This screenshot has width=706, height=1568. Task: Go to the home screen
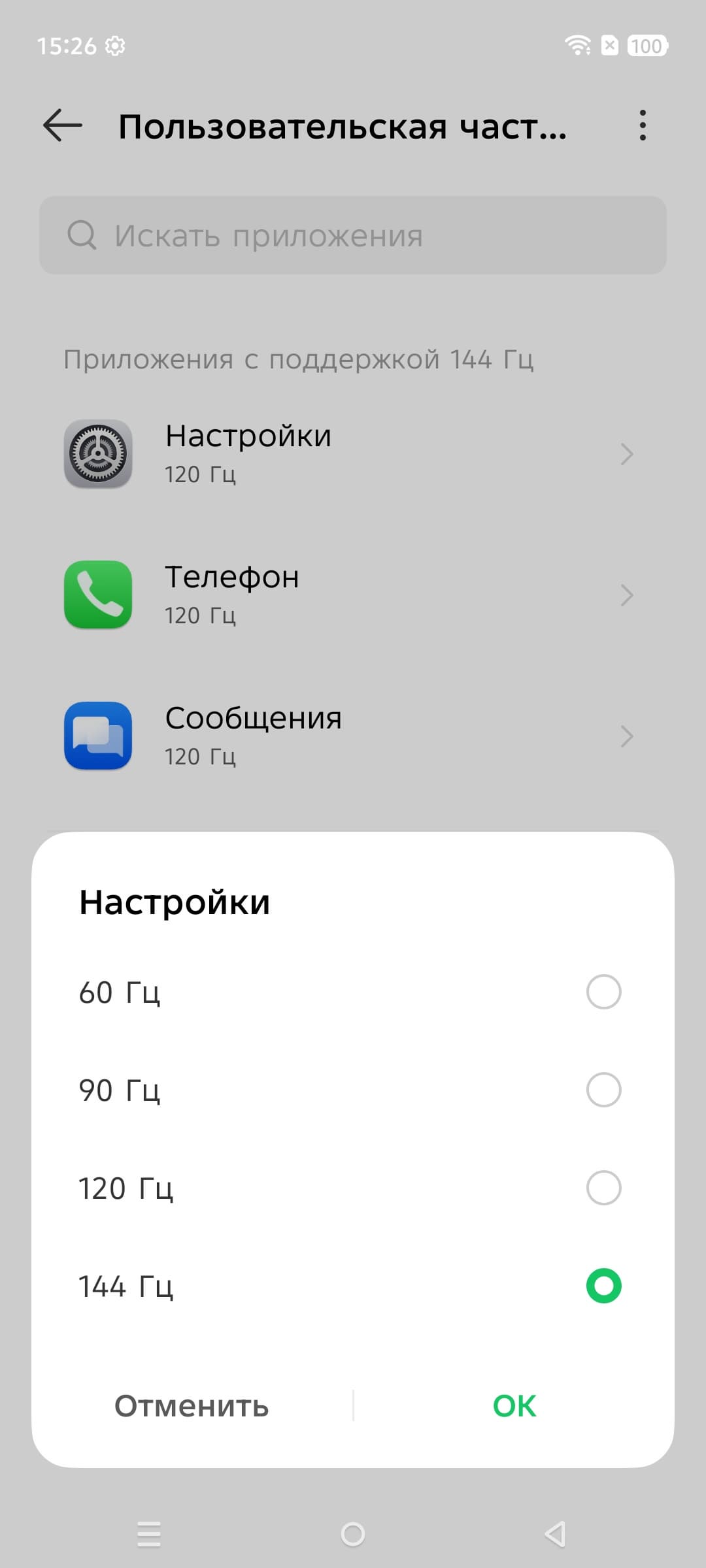[x=353, y=1534]
